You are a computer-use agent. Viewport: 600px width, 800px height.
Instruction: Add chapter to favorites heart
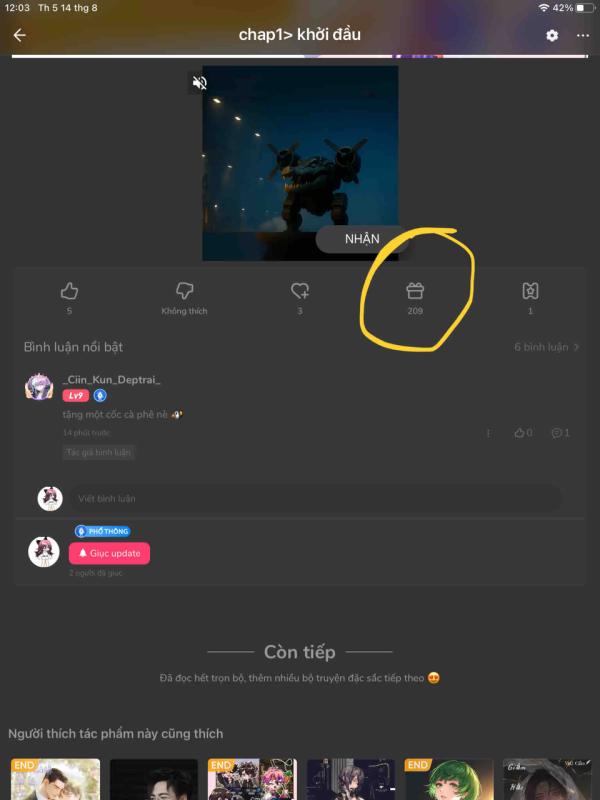pyautogui.click(x=299, y=291)
